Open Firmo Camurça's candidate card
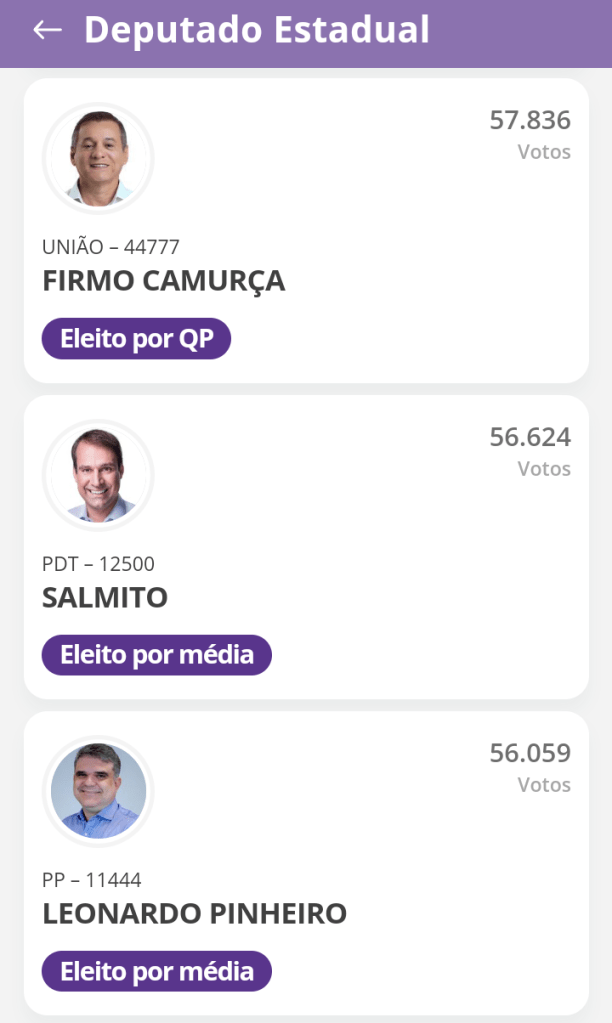 [306, 230]
